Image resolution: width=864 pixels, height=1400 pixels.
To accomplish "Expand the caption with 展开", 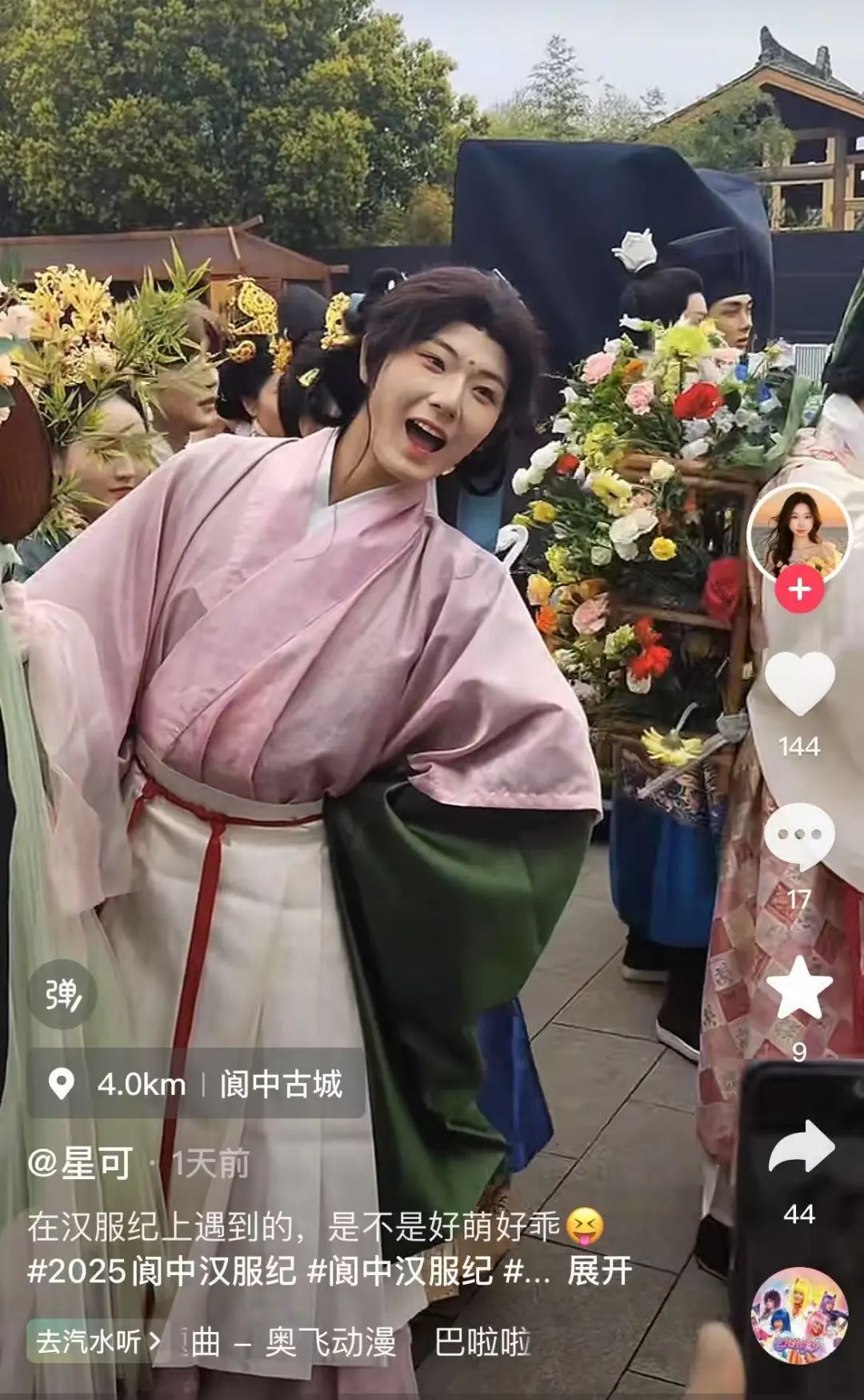I will coord(599,1271).
